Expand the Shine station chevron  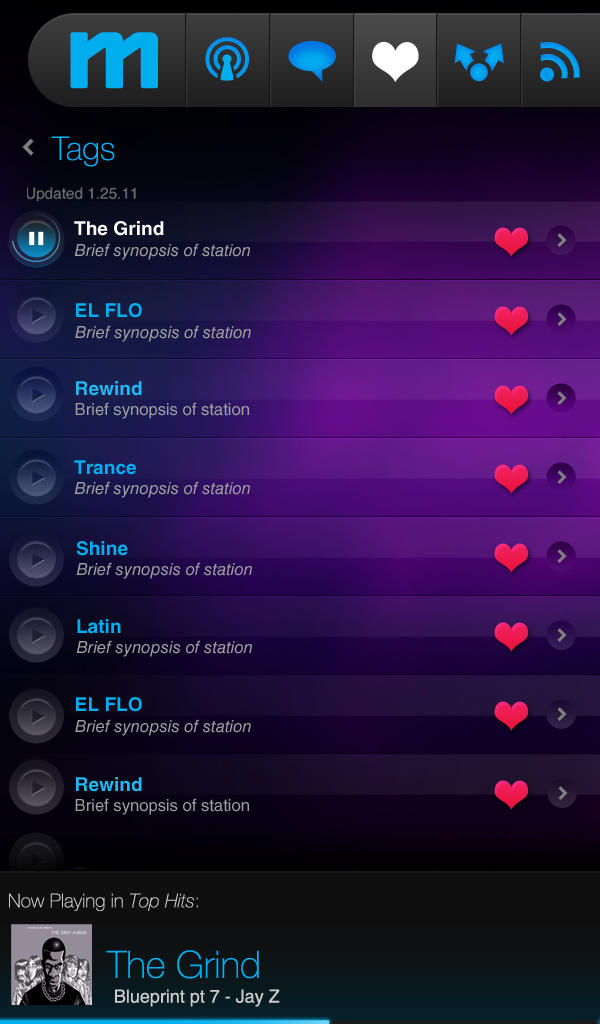click(562, 556)
